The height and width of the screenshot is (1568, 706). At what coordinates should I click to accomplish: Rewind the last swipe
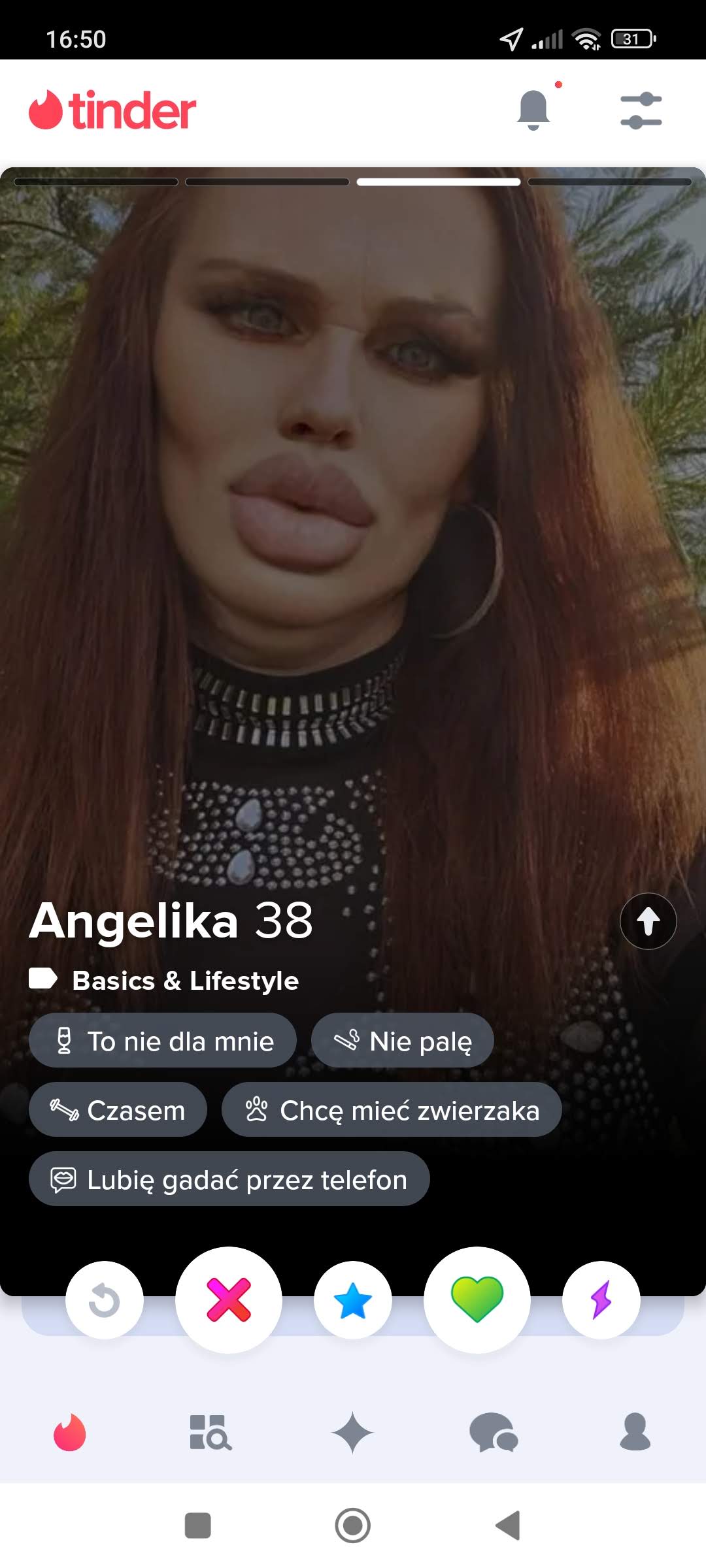point(105,1300)
